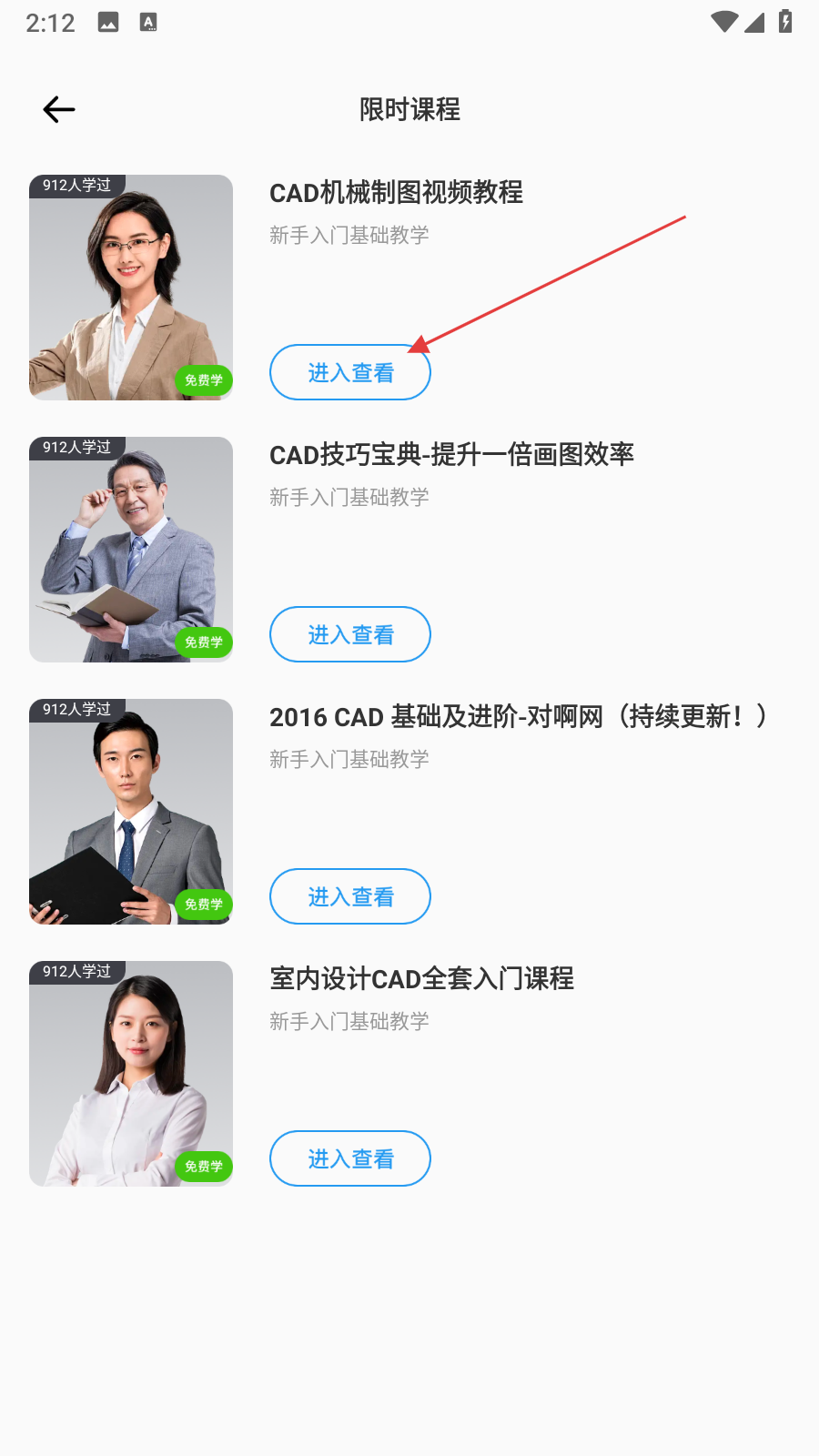Open CAD机械制图视频教程 course thumbnail

[131, 288]
